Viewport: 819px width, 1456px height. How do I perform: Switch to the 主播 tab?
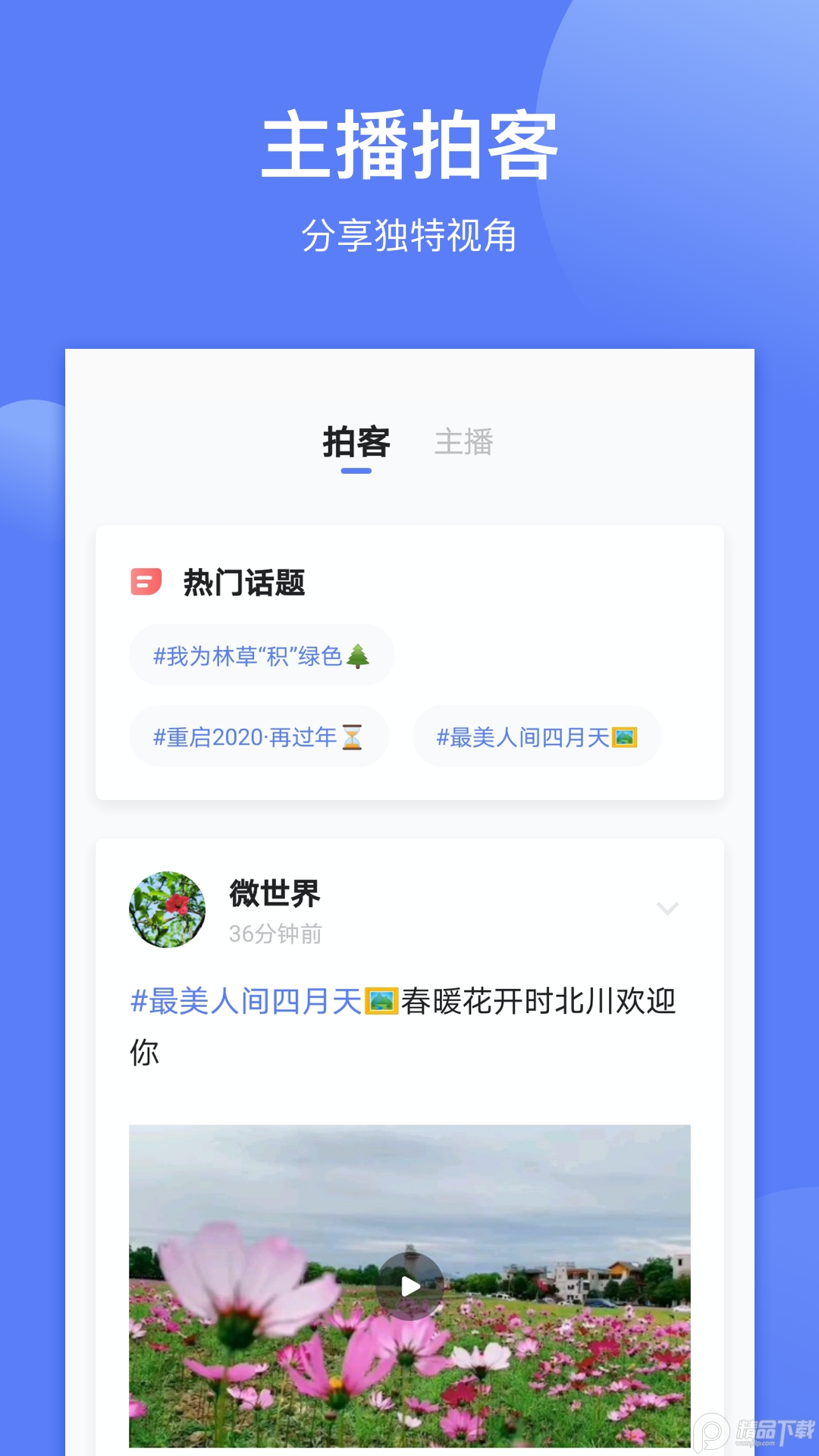tap(465, 442)
